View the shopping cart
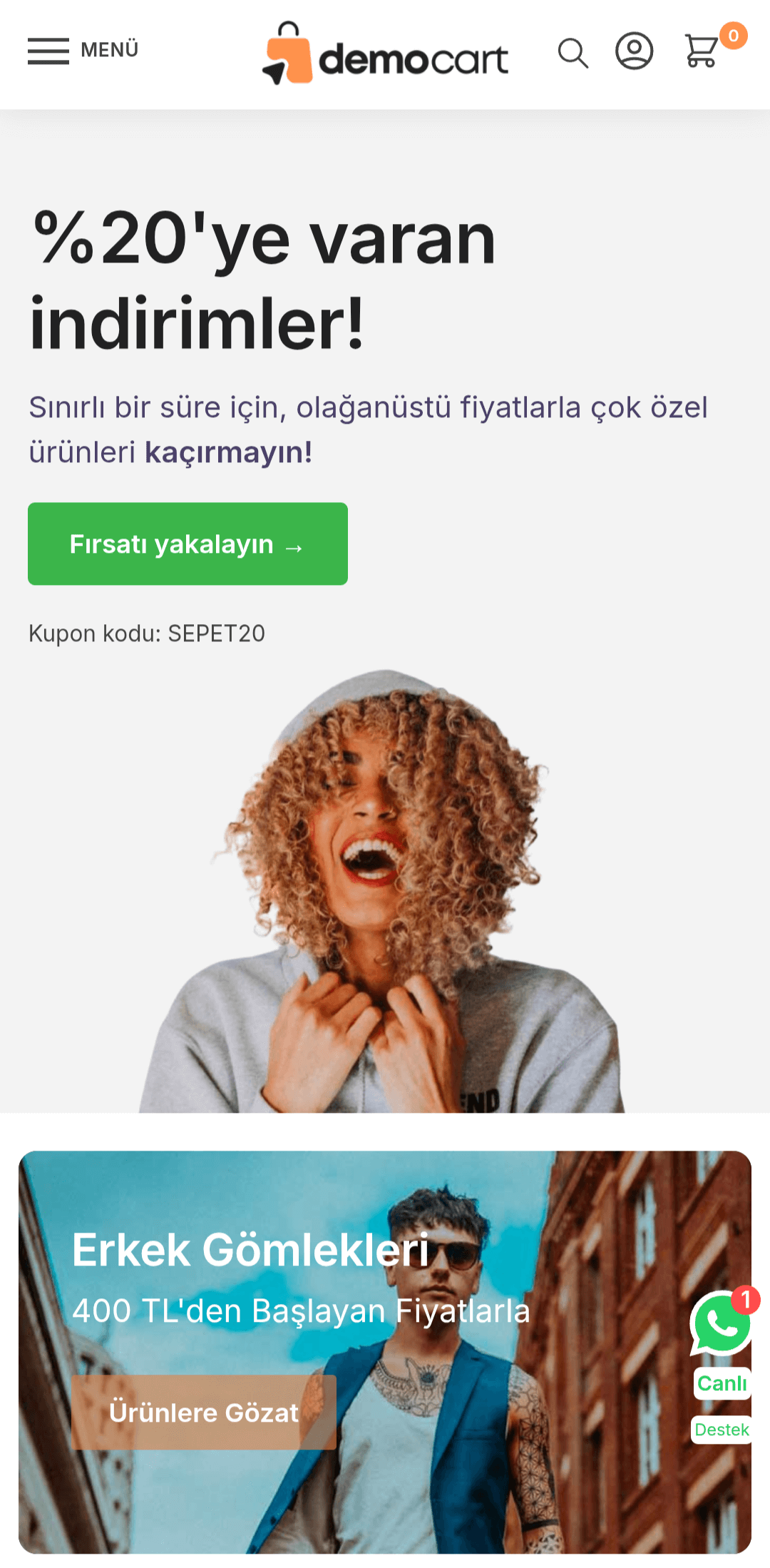770x1568 pixels. point(702,51)
